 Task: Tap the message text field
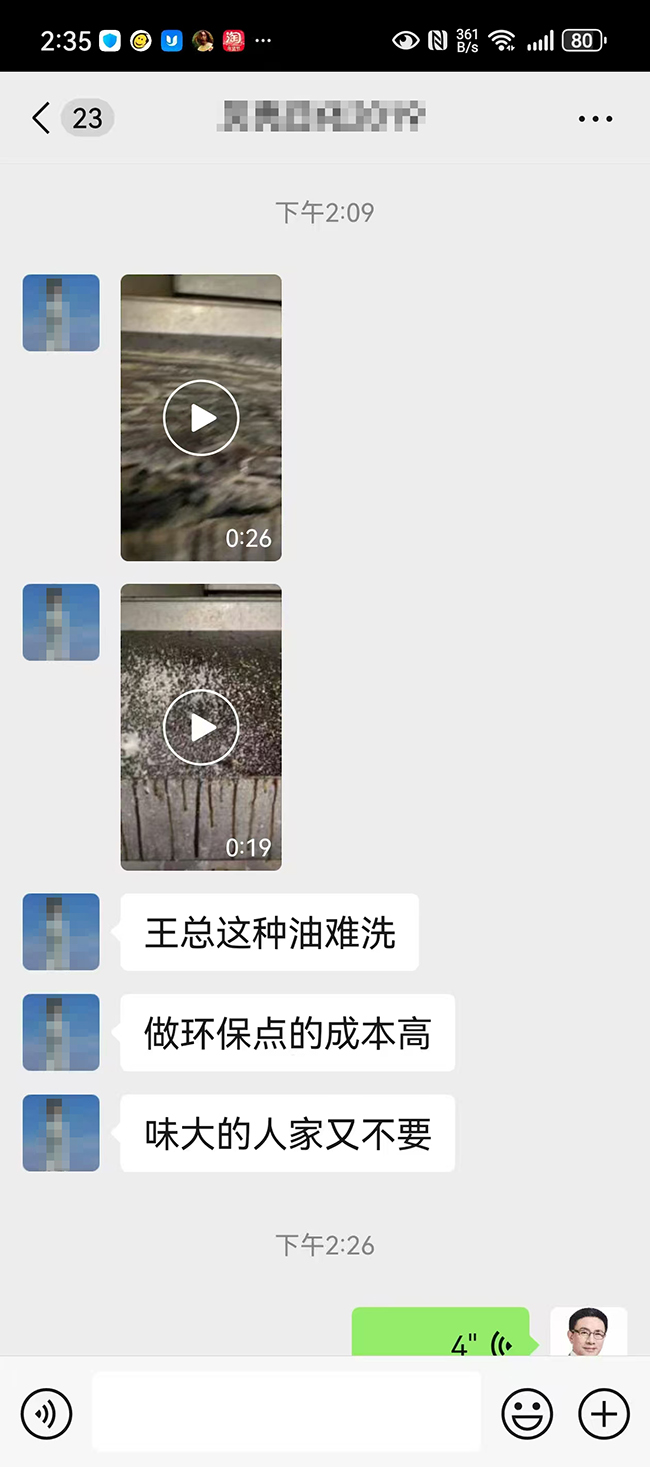pyautogui.click(x=286, y=1412)
